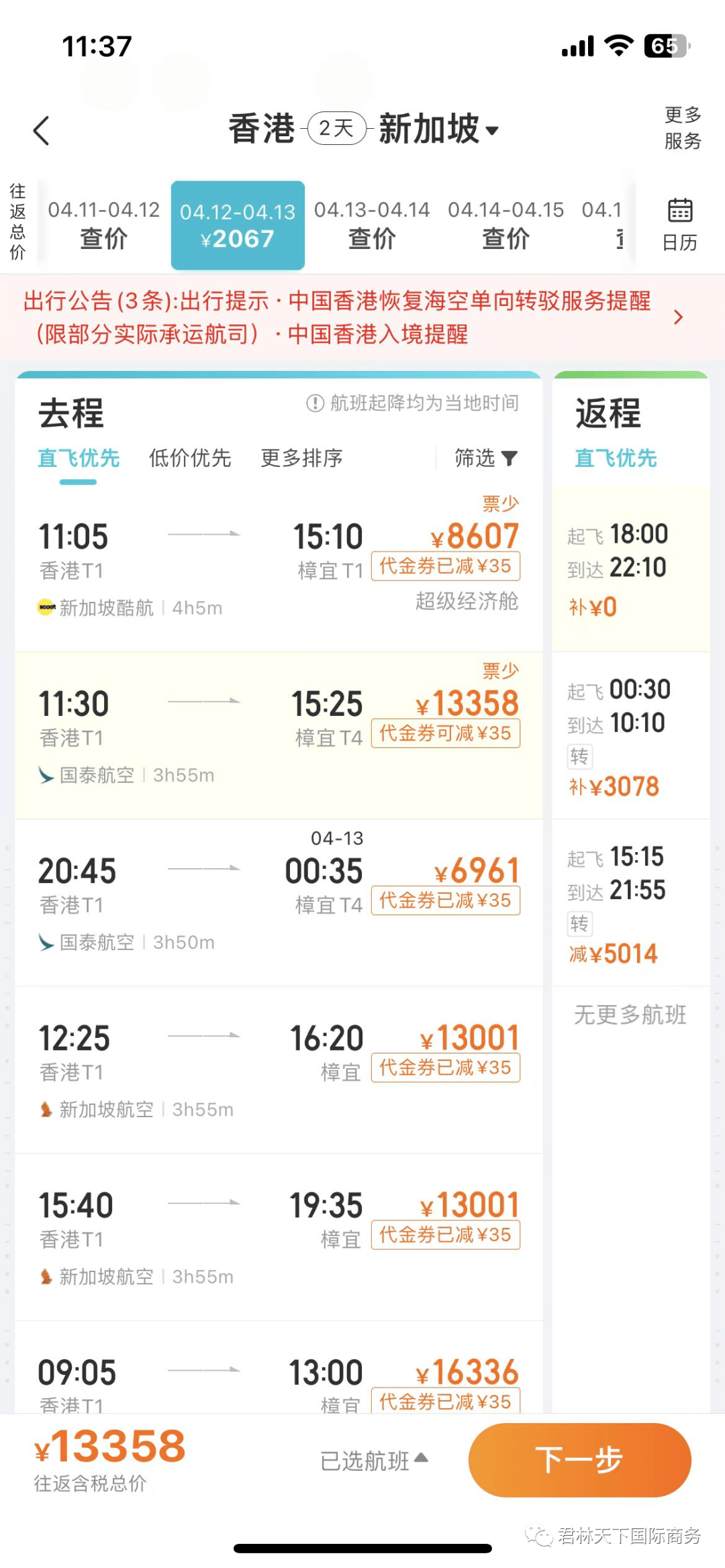Tap the Singapore Airlines logo on 12:25 flight
The height and width of the screenshot is (1568, 725).
tap(46, 1107)
